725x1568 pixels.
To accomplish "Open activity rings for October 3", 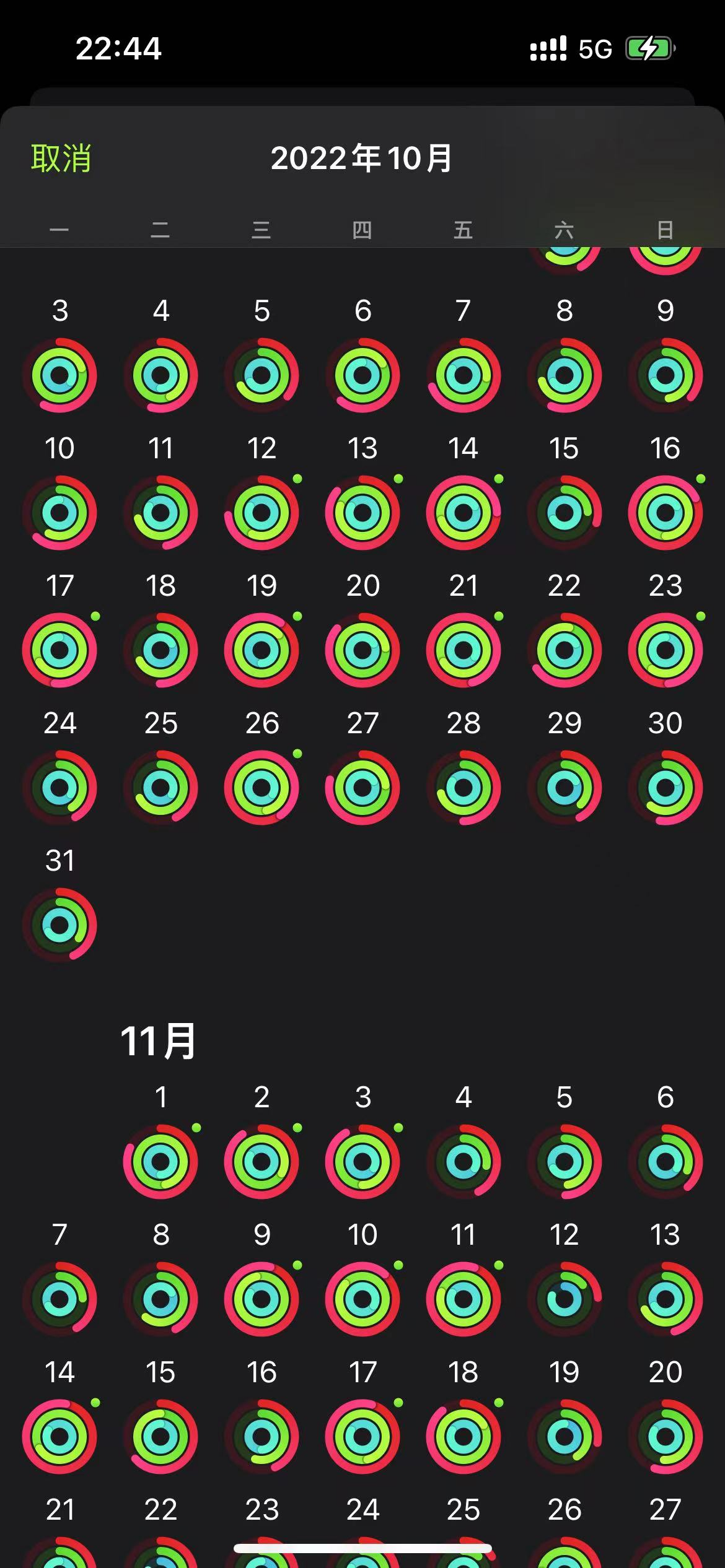I will click(59, 375).
